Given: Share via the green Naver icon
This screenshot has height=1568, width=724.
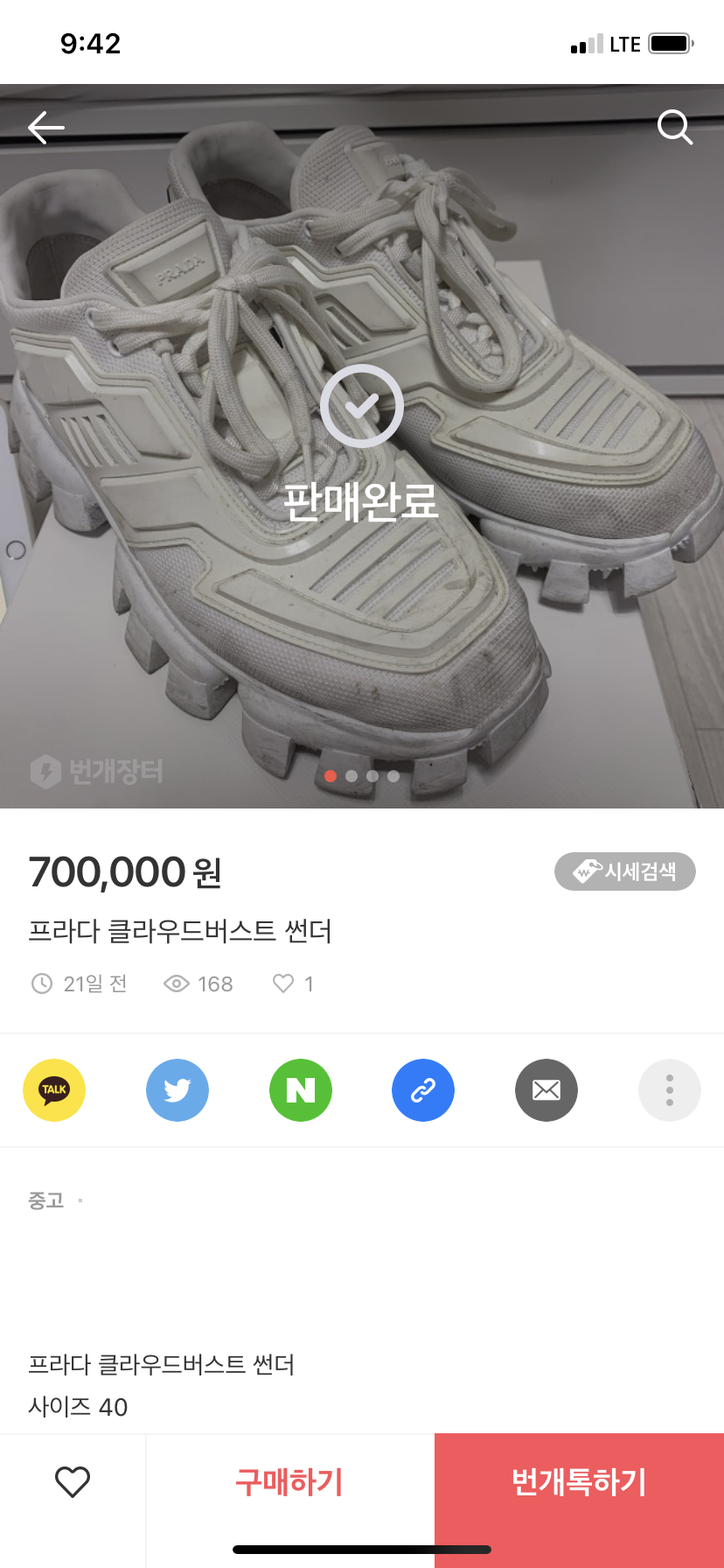Looking at the screenshot, I should [x=301, y=1090].
